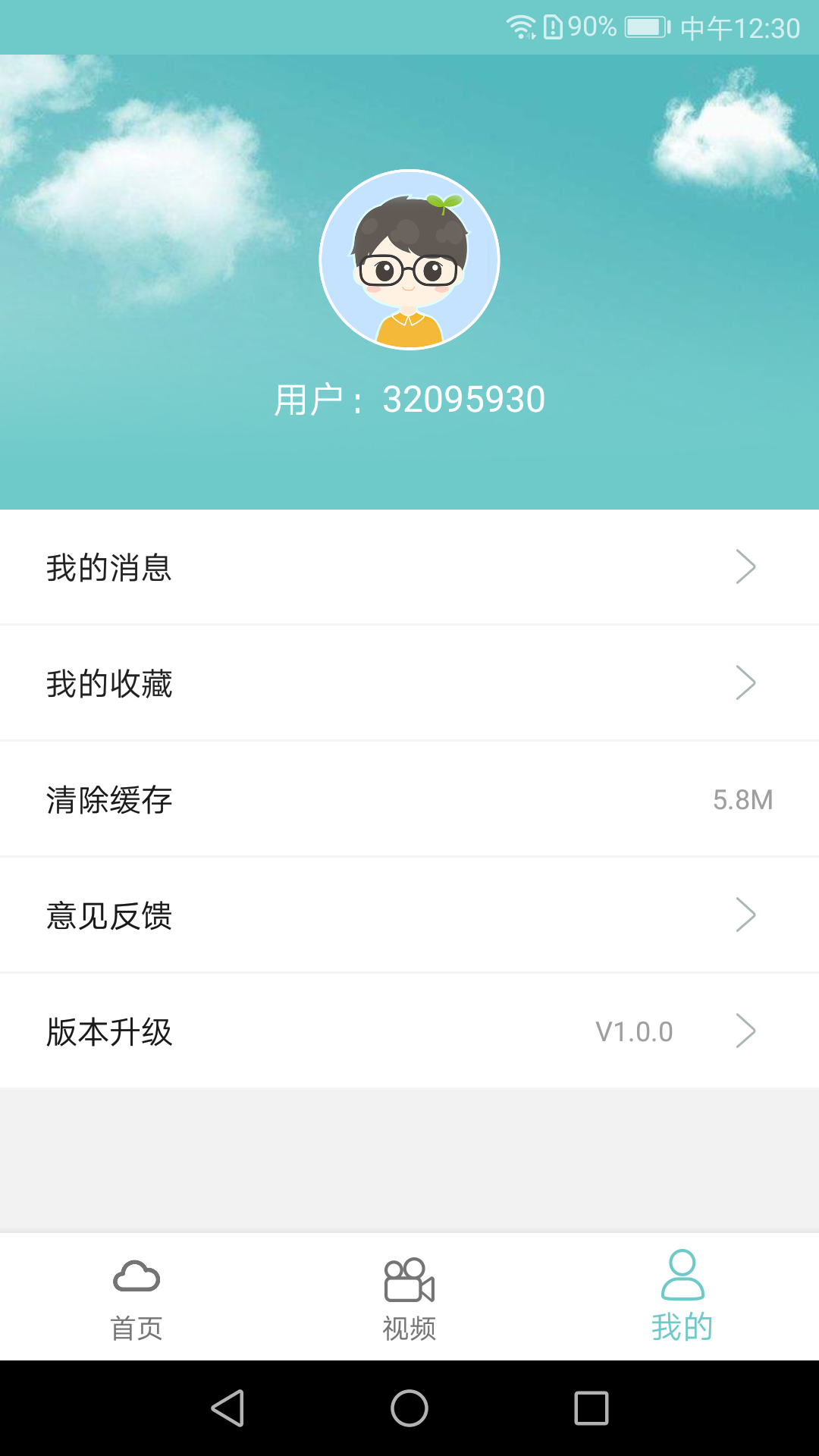Switch to the 视频 video tab

tap(409, 1298)
